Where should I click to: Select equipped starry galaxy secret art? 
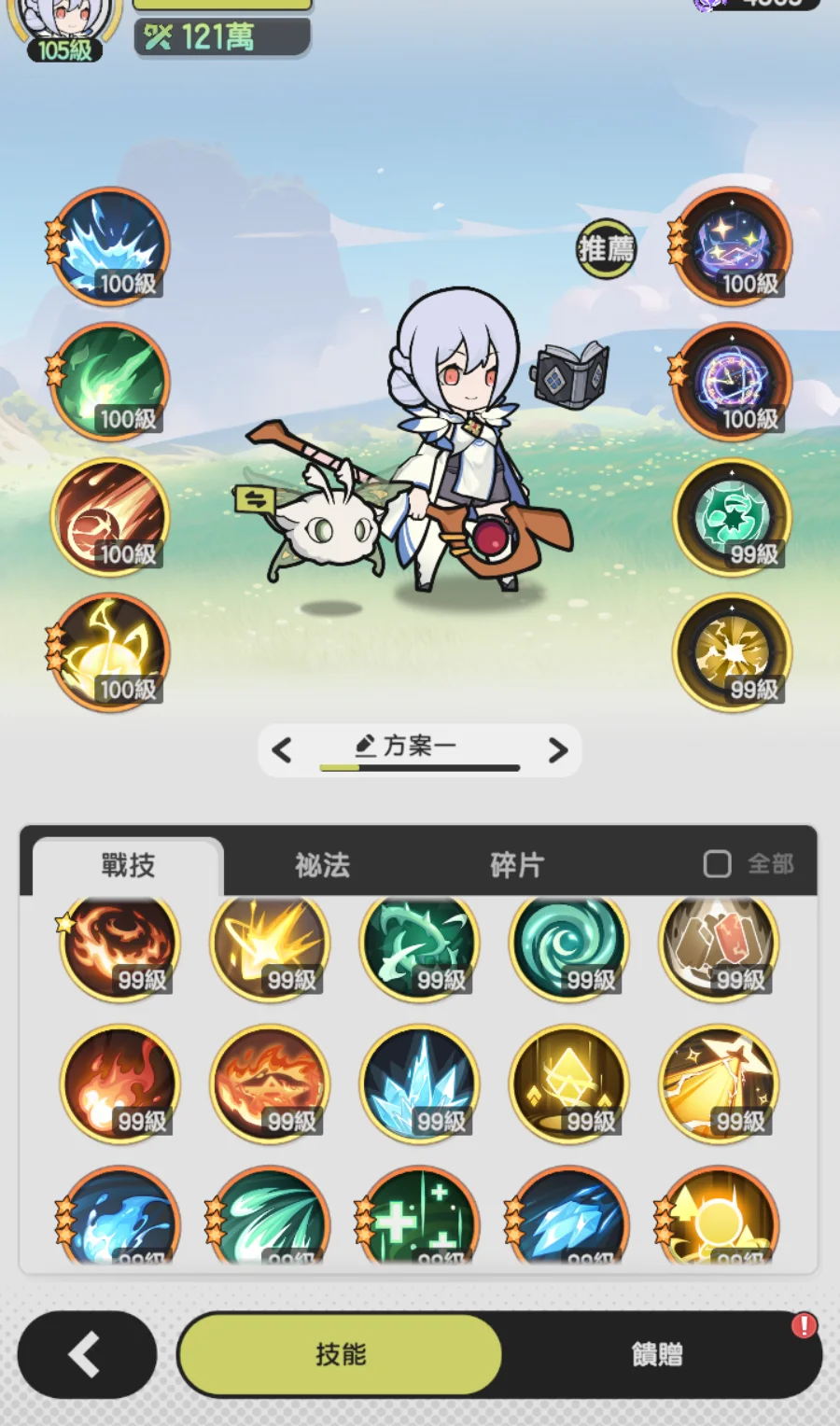[x=733, y=246]
